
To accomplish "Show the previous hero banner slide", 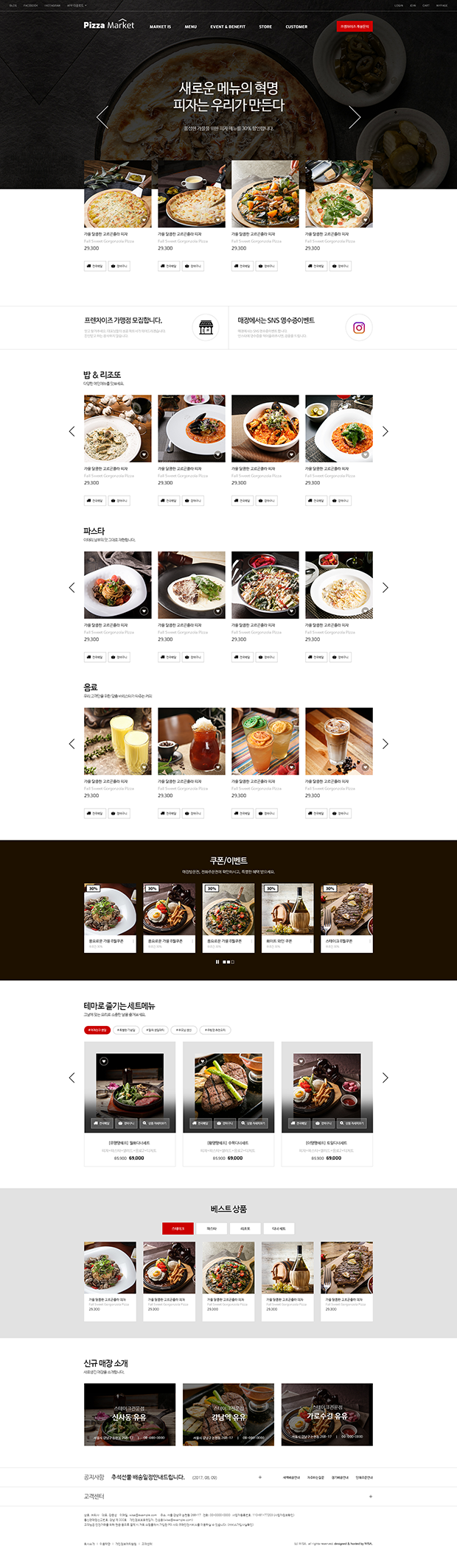I will pos(102,117).
